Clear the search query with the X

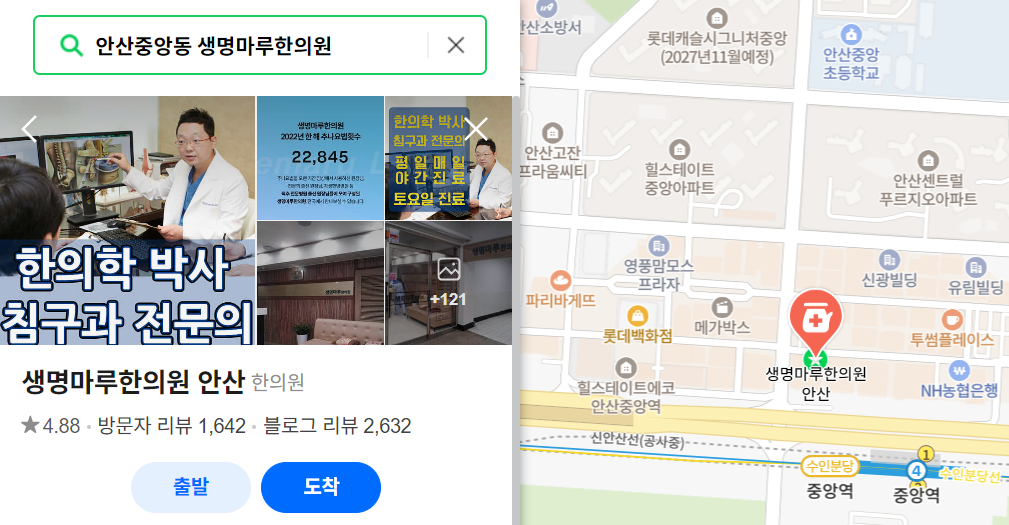point(456,45)
